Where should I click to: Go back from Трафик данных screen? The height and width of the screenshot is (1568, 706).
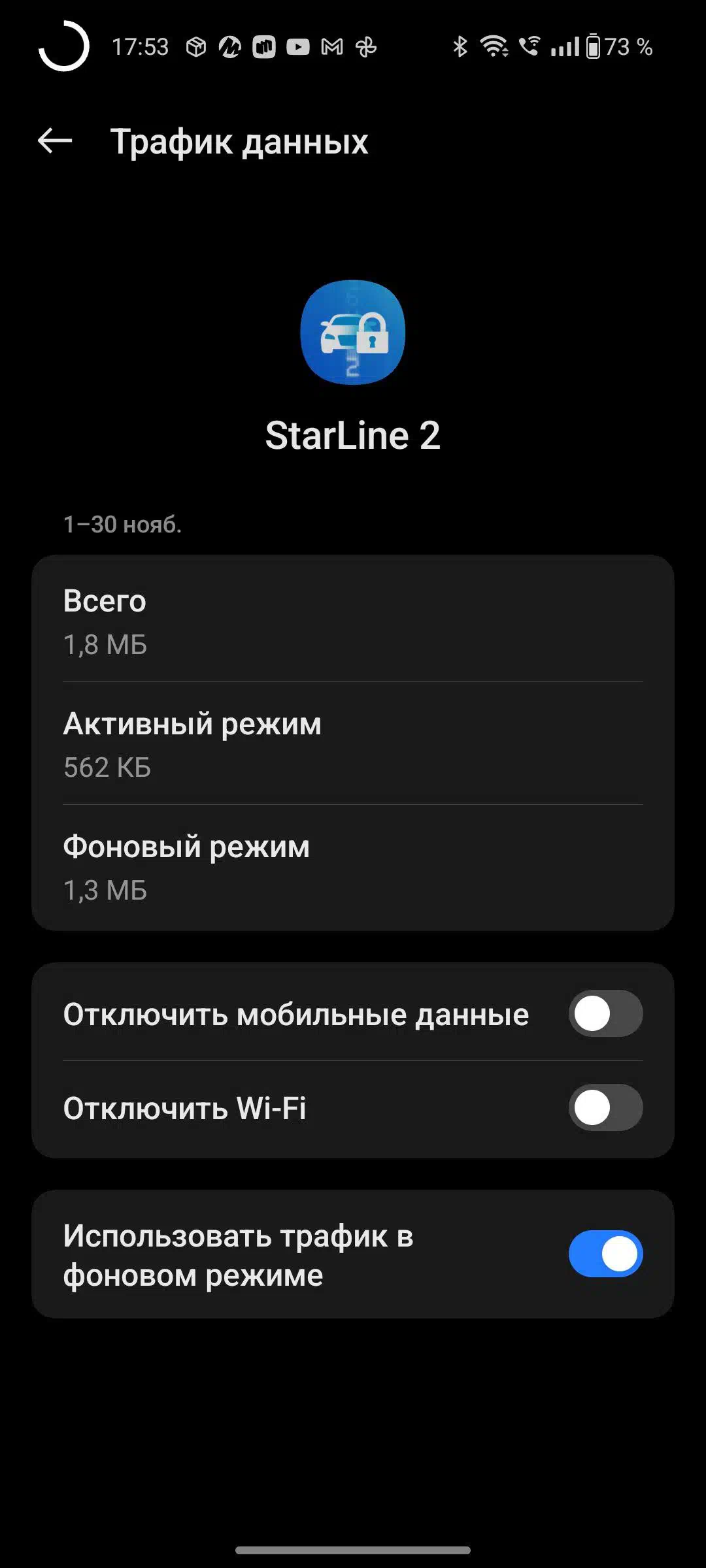[x=55, y=140]
